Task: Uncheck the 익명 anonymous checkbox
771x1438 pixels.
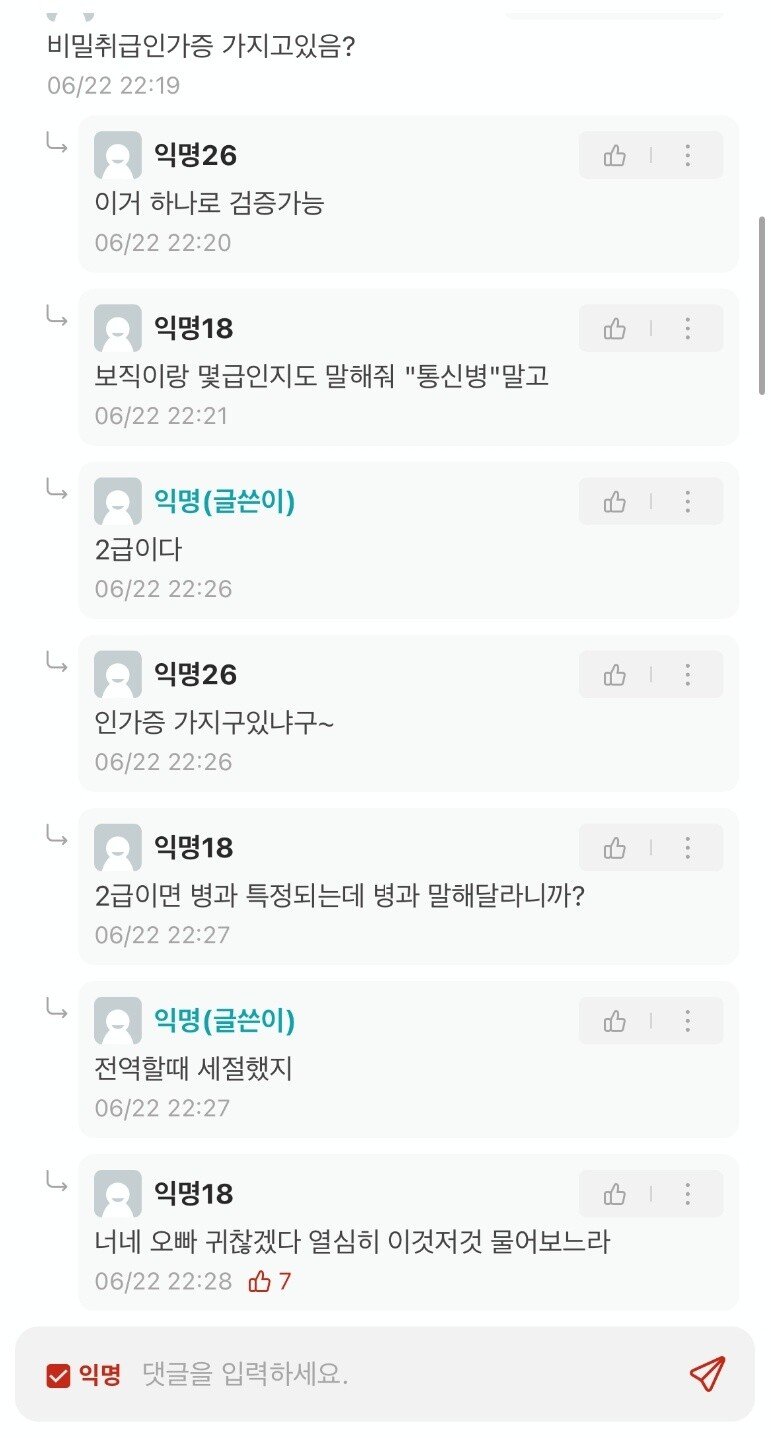Action: (58, 1375)
